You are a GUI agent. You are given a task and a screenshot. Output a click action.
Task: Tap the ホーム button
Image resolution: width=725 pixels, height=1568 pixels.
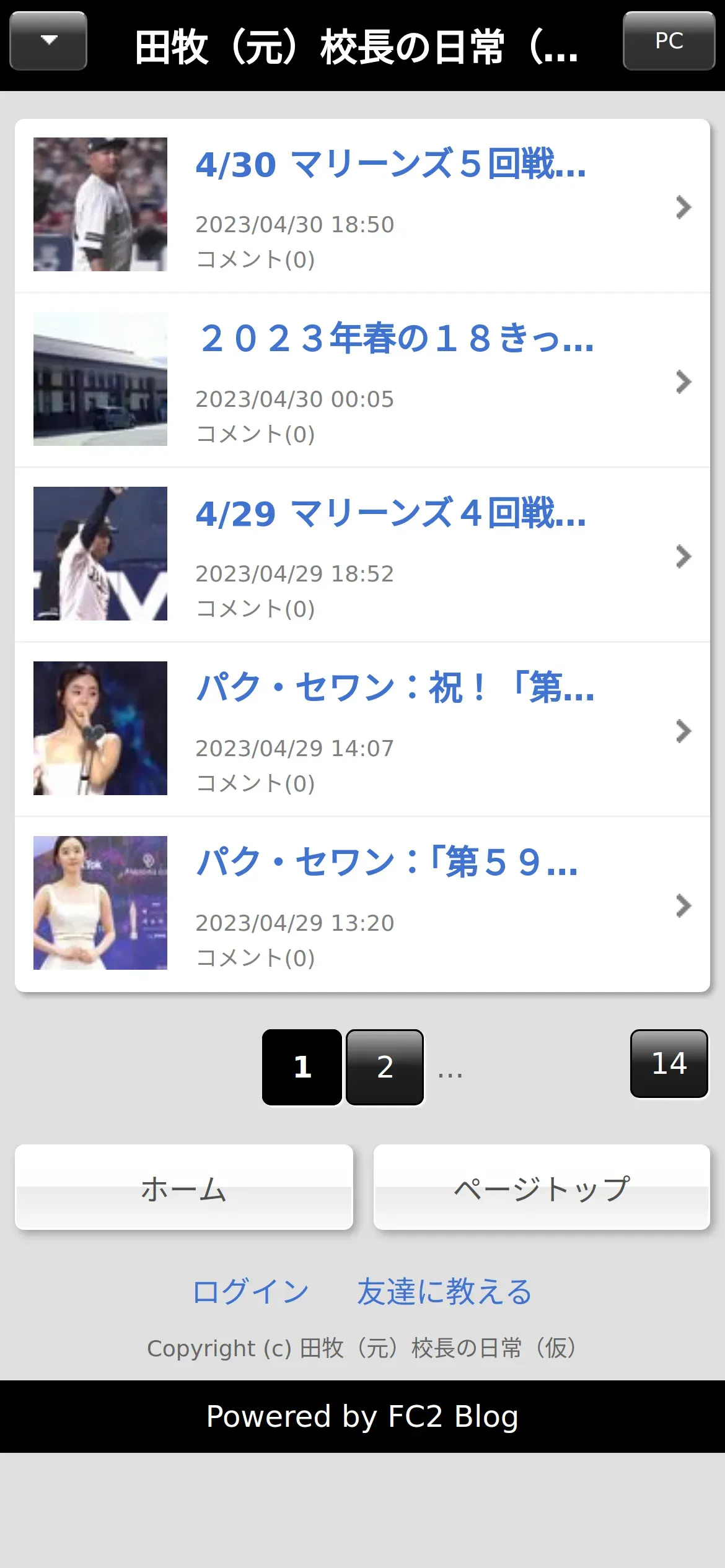point(184,1187)
